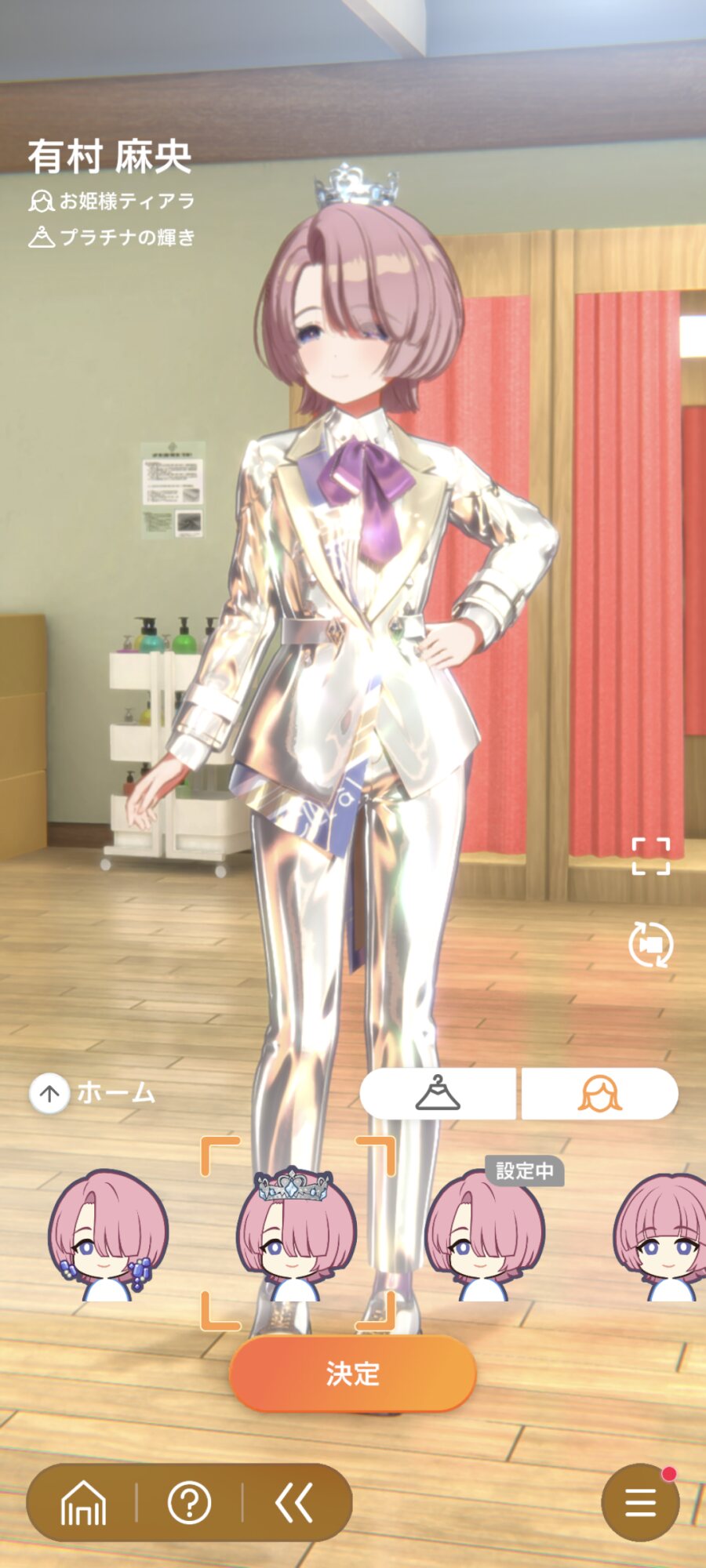Image resolution: width=706 pixels, height=1568 pixels.
Task: Choose the hairstyle marked 設定中
Action: coord(485,1236)
